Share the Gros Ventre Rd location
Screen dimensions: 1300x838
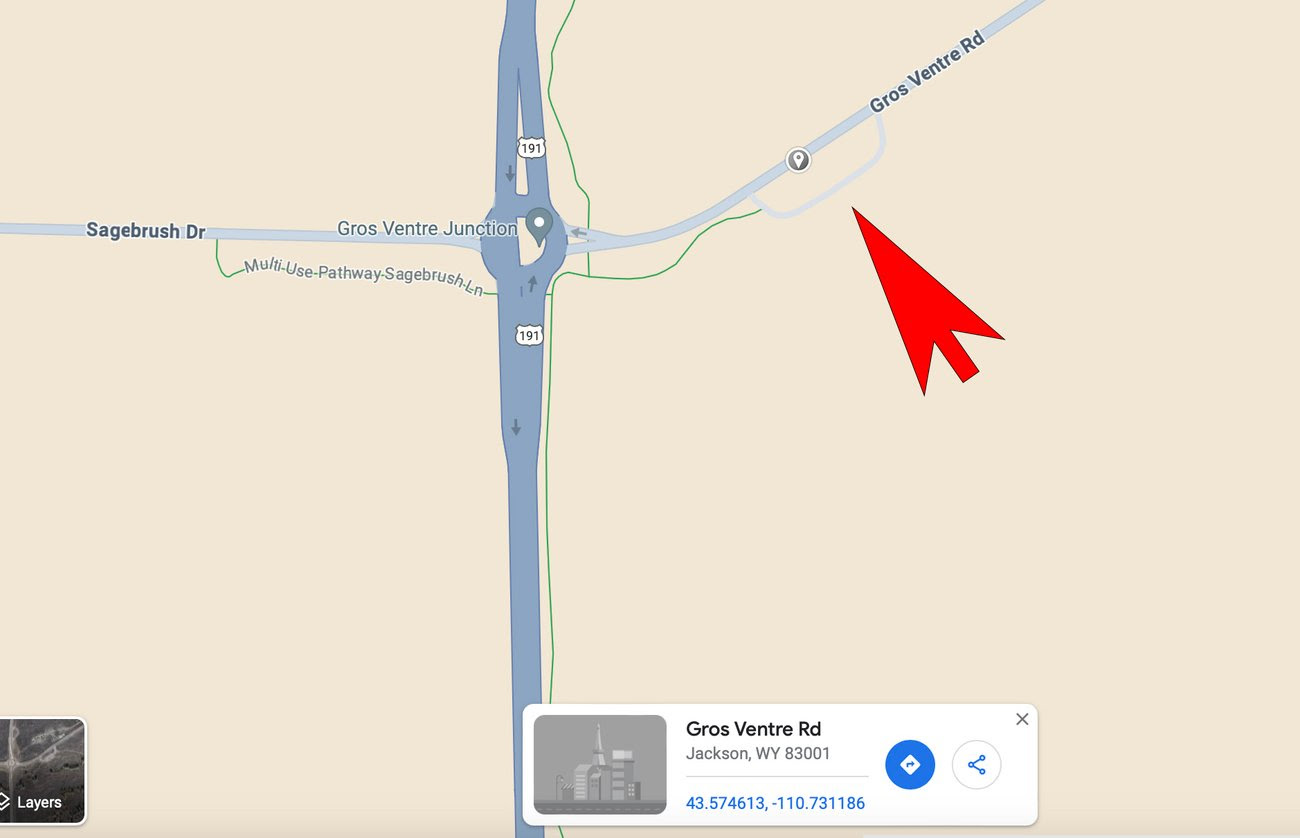click(976, 765)
